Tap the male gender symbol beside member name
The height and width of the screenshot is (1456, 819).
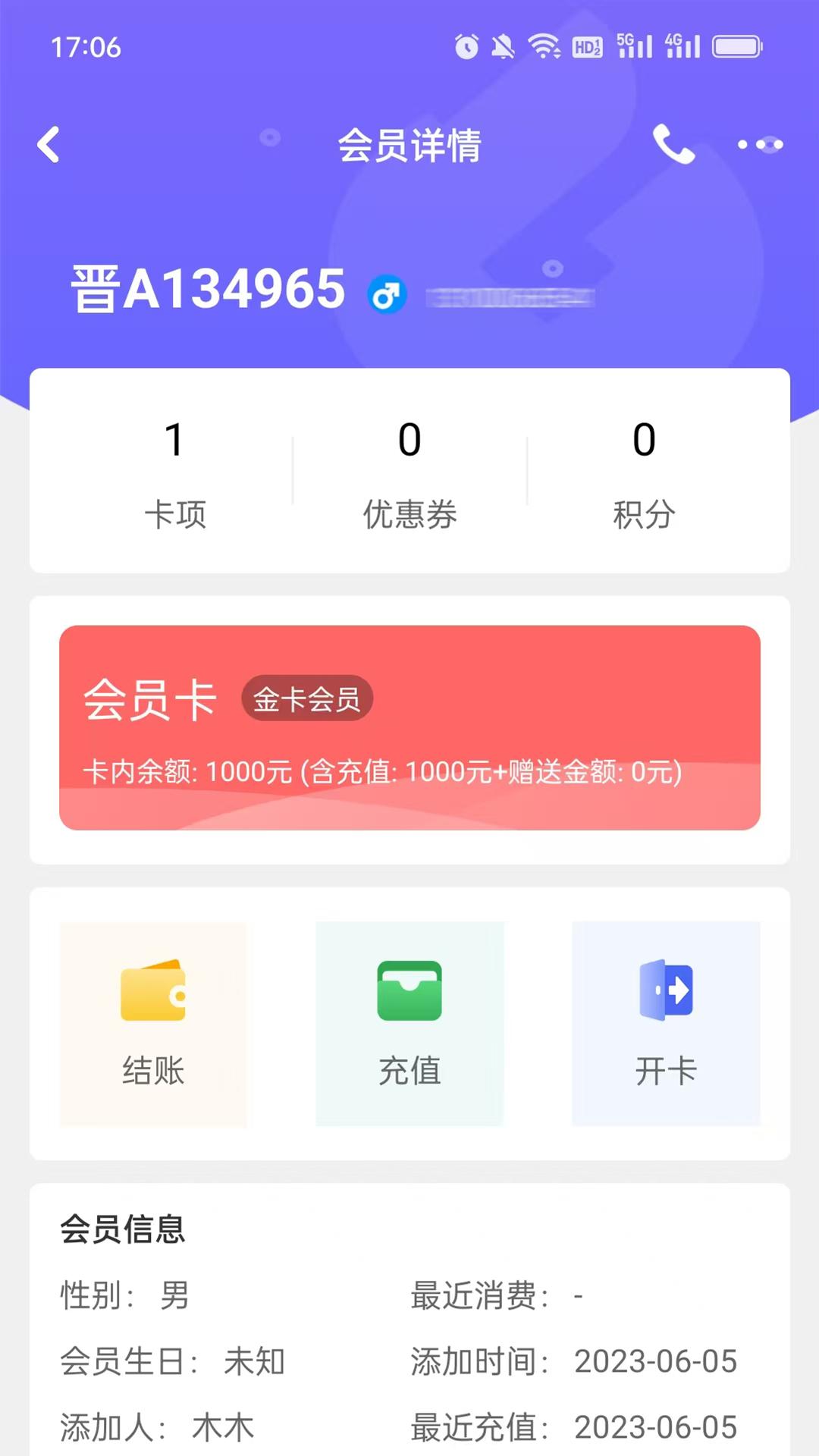(x=385, y=292)
